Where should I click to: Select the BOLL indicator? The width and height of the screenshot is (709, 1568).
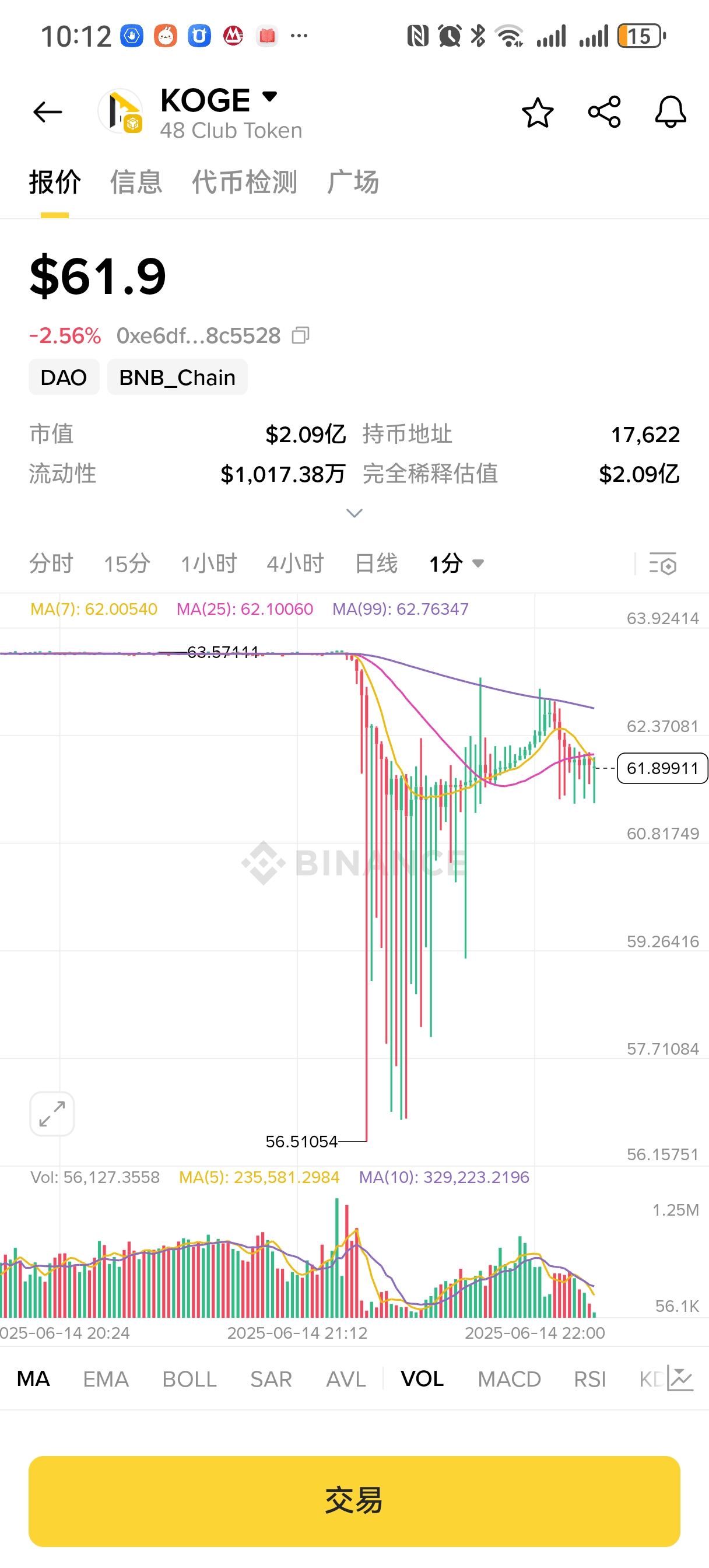pyautogui.click(x=189, y=1380)
